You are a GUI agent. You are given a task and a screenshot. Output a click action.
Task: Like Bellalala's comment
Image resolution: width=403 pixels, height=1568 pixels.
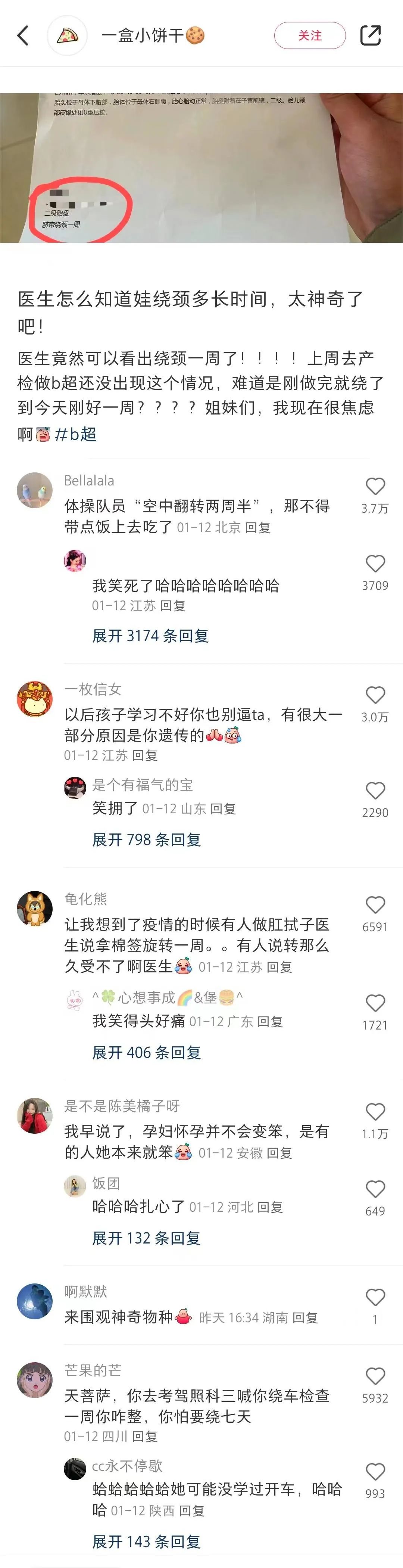375,486
